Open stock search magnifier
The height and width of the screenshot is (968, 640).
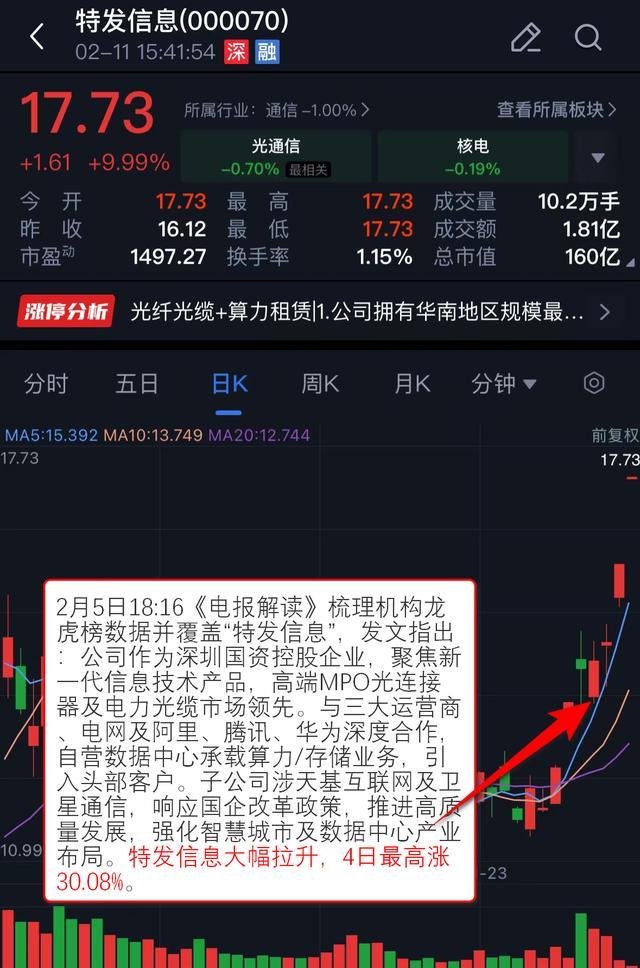[588, 38]
